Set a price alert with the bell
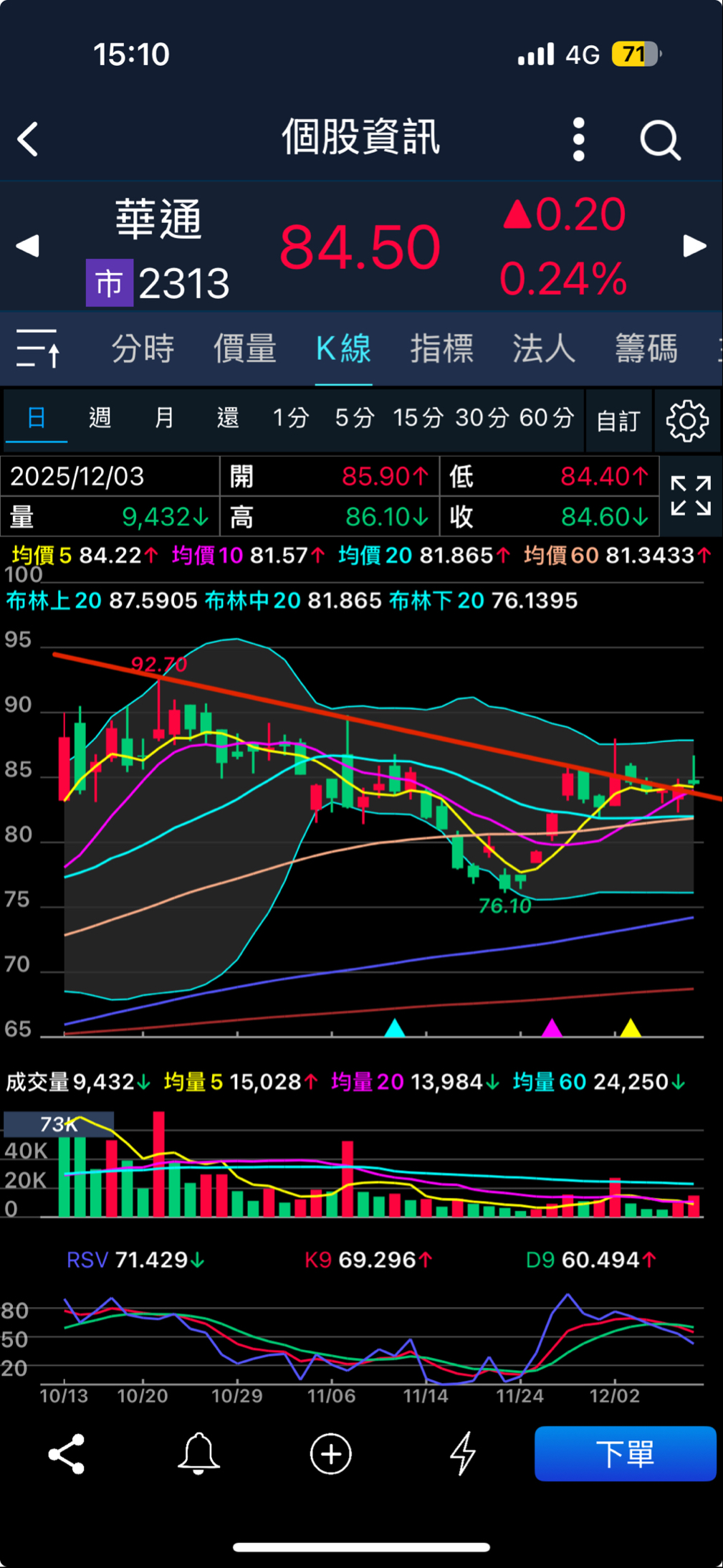 [x=198, y=1453]
